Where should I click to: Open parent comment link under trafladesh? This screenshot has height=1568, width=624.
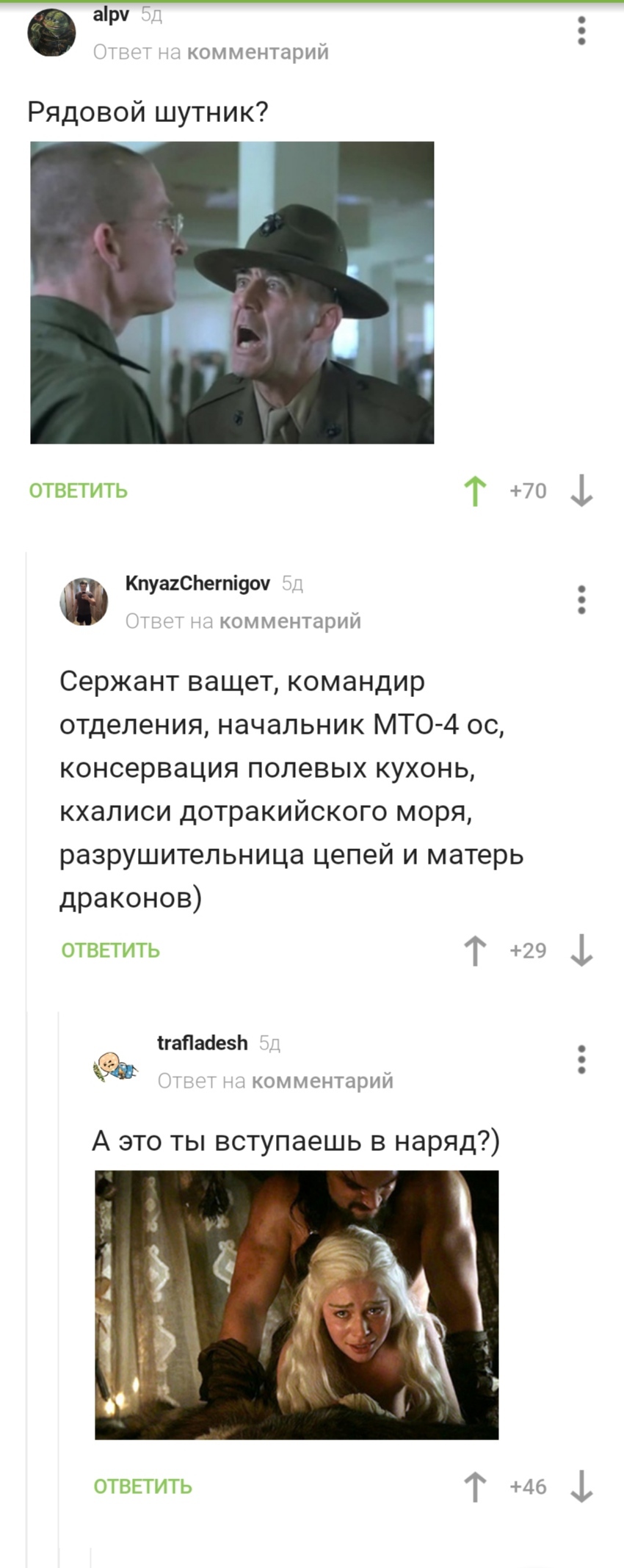[x=322, y=1081]
